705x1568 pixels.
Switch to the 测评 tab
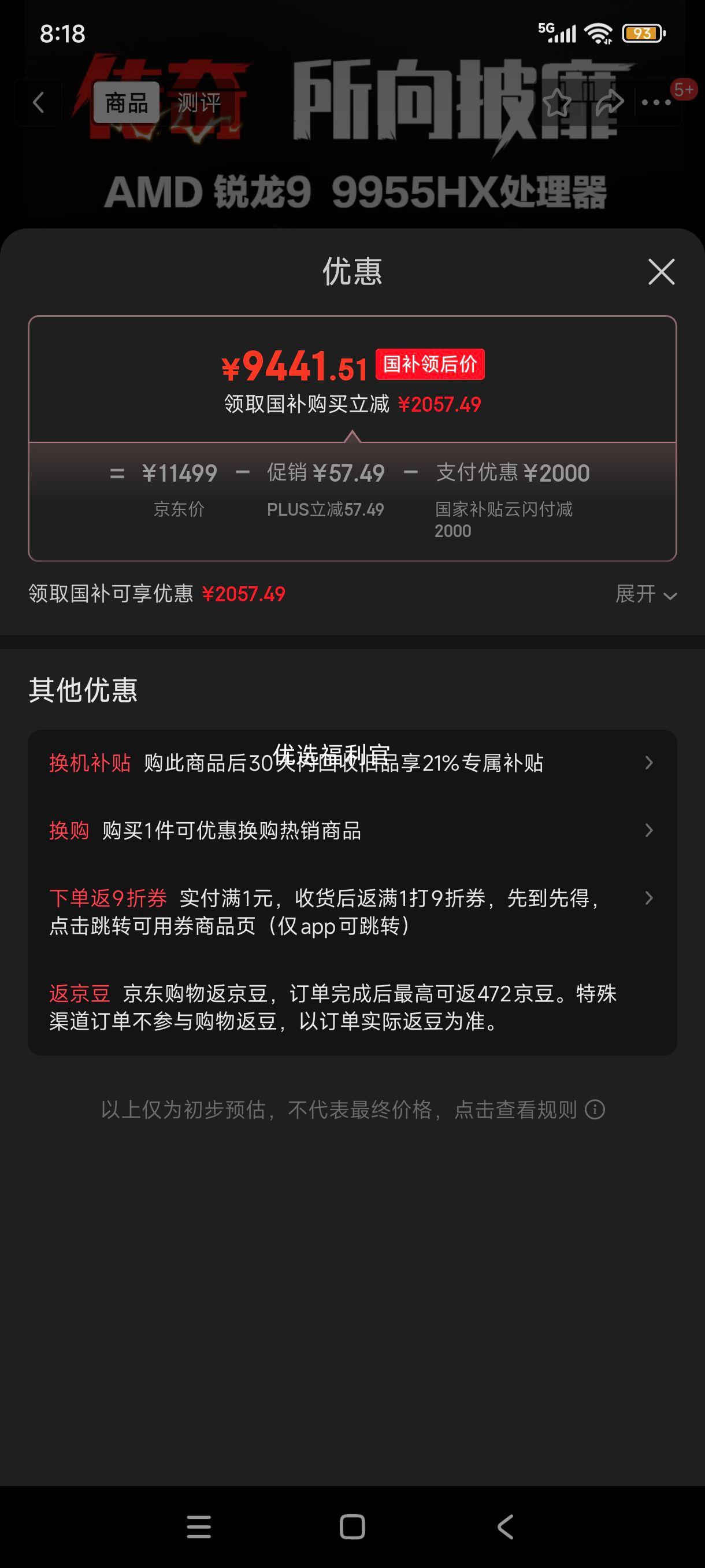pos(199,103)
